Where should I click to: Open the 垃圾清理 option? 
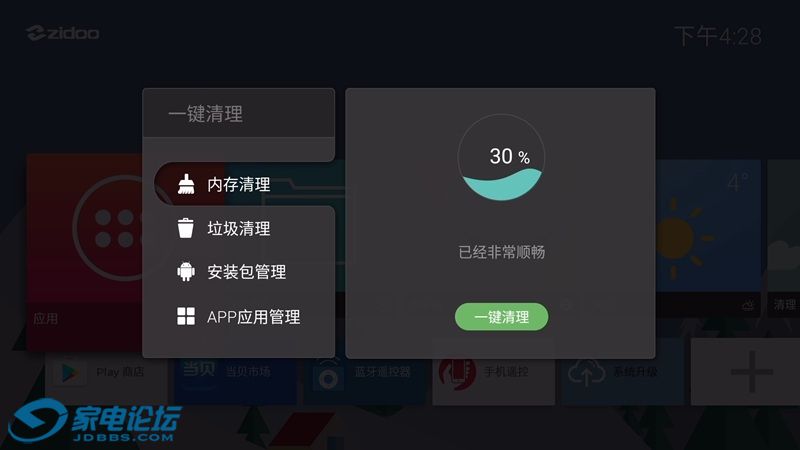(238, 228)
